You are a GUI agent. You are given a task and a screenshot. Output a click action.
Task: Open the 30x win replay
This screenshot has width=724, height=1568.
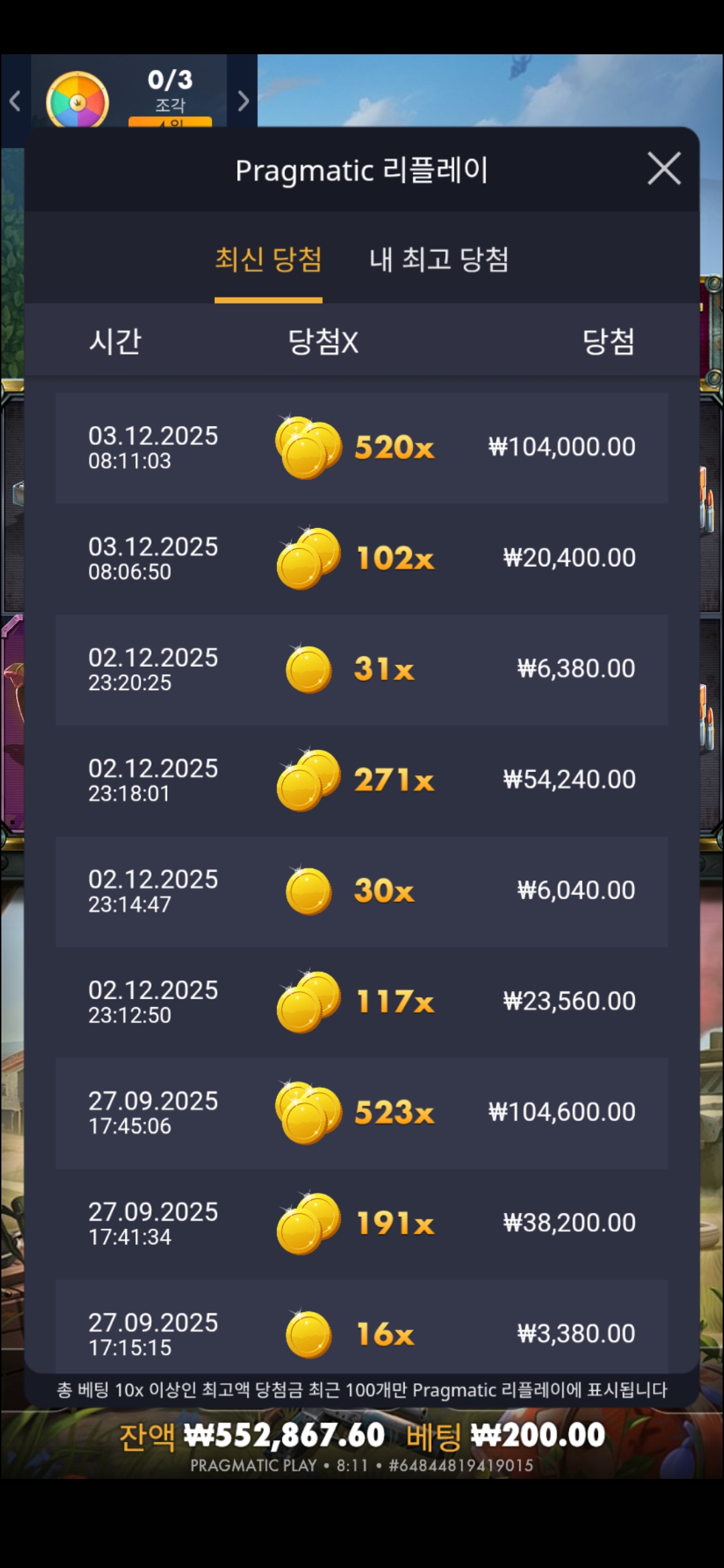click(x=361, y=891)
